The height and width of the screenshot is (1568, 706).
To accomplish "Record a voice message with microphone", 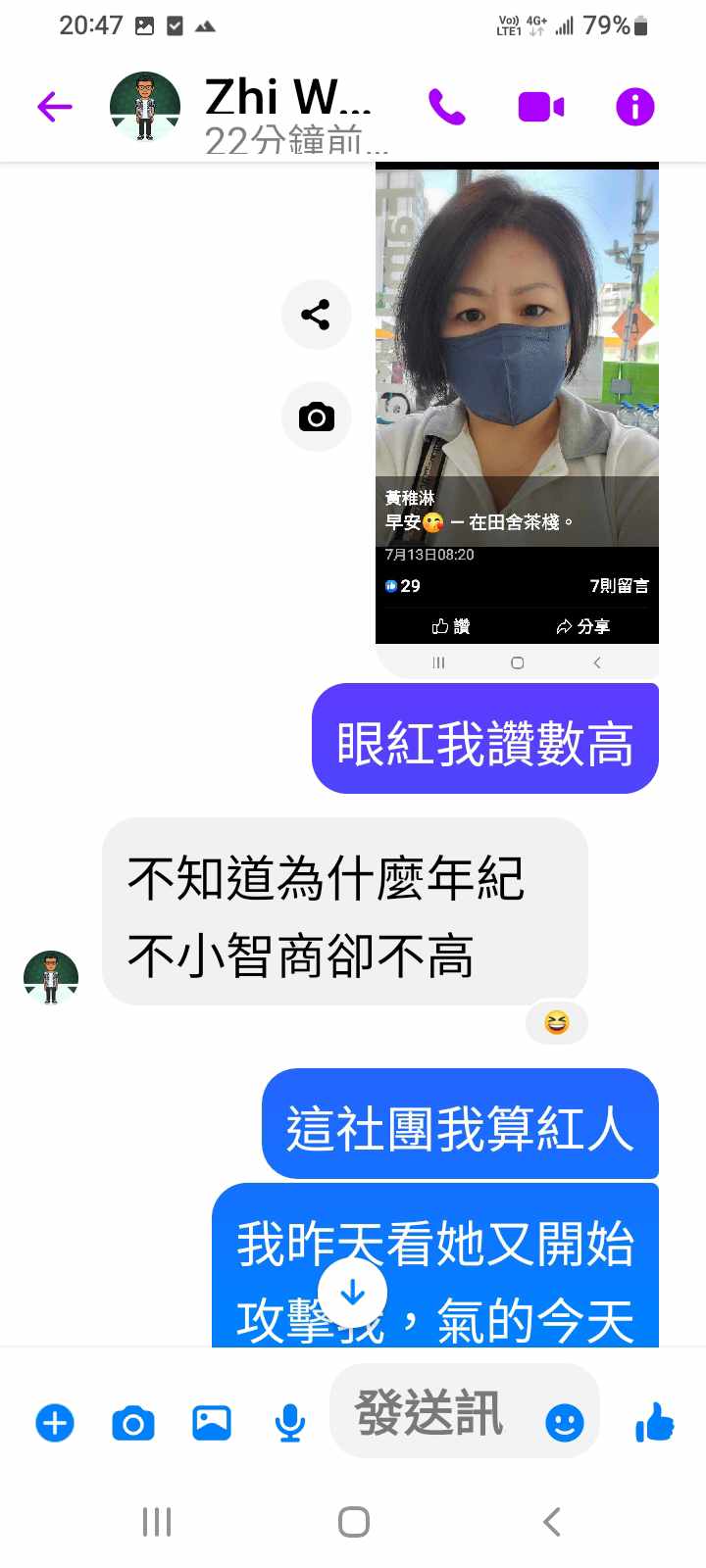I will click(x=289, y=1423).
